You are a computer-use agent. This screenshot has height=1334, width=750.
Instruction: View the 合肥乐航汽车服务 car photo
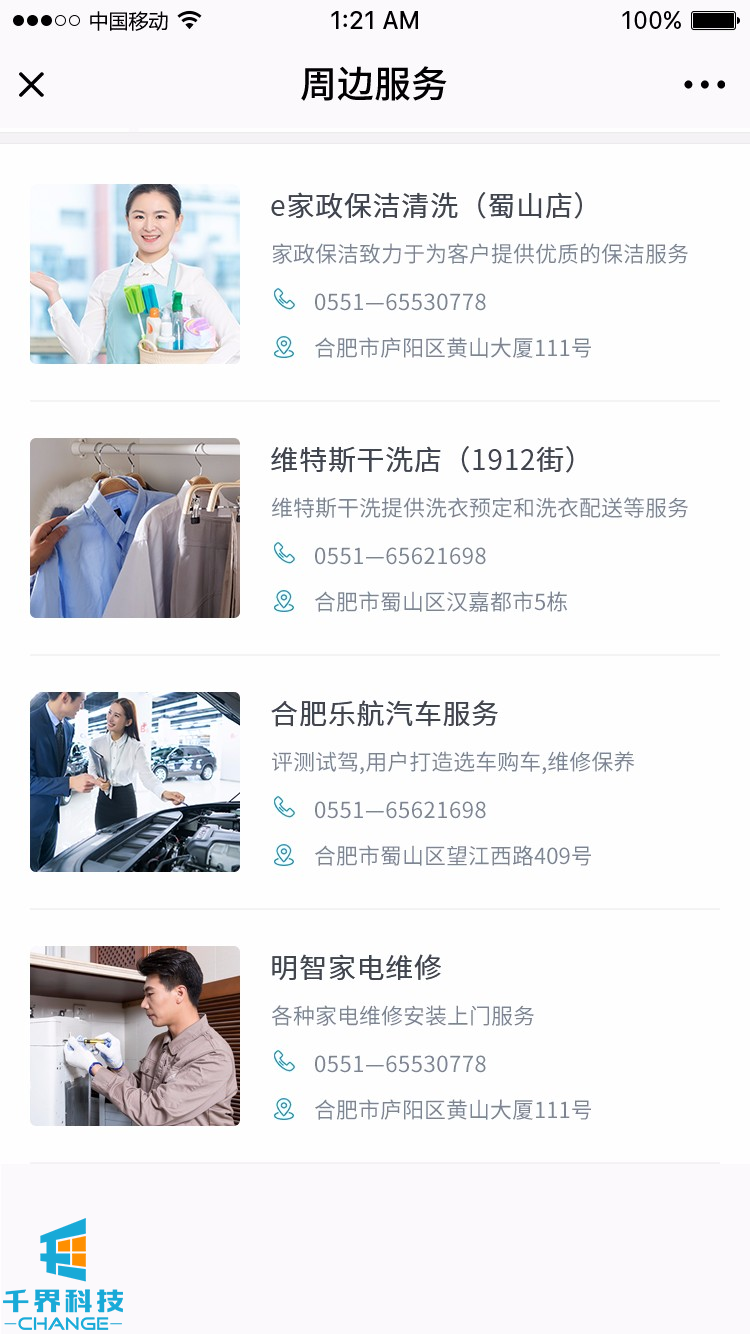(135, 782)
